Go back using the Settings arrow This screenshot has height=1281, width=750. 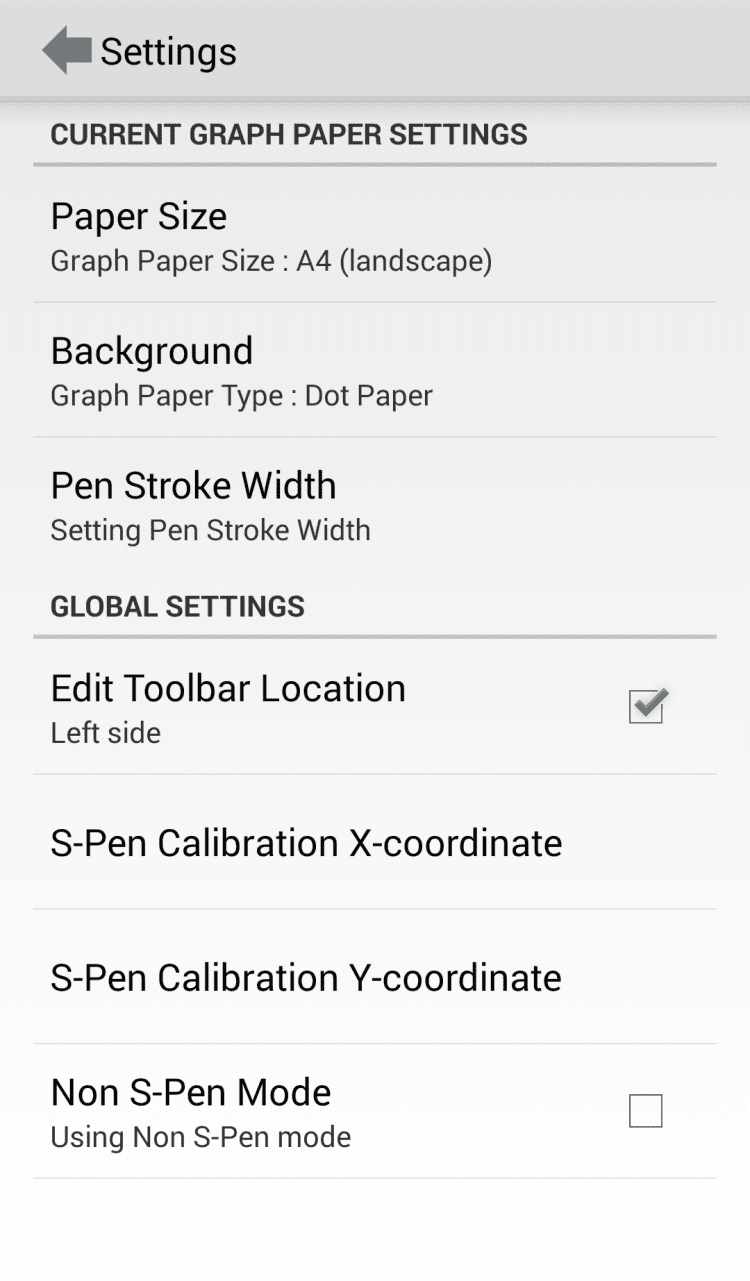tap(67, 51)
